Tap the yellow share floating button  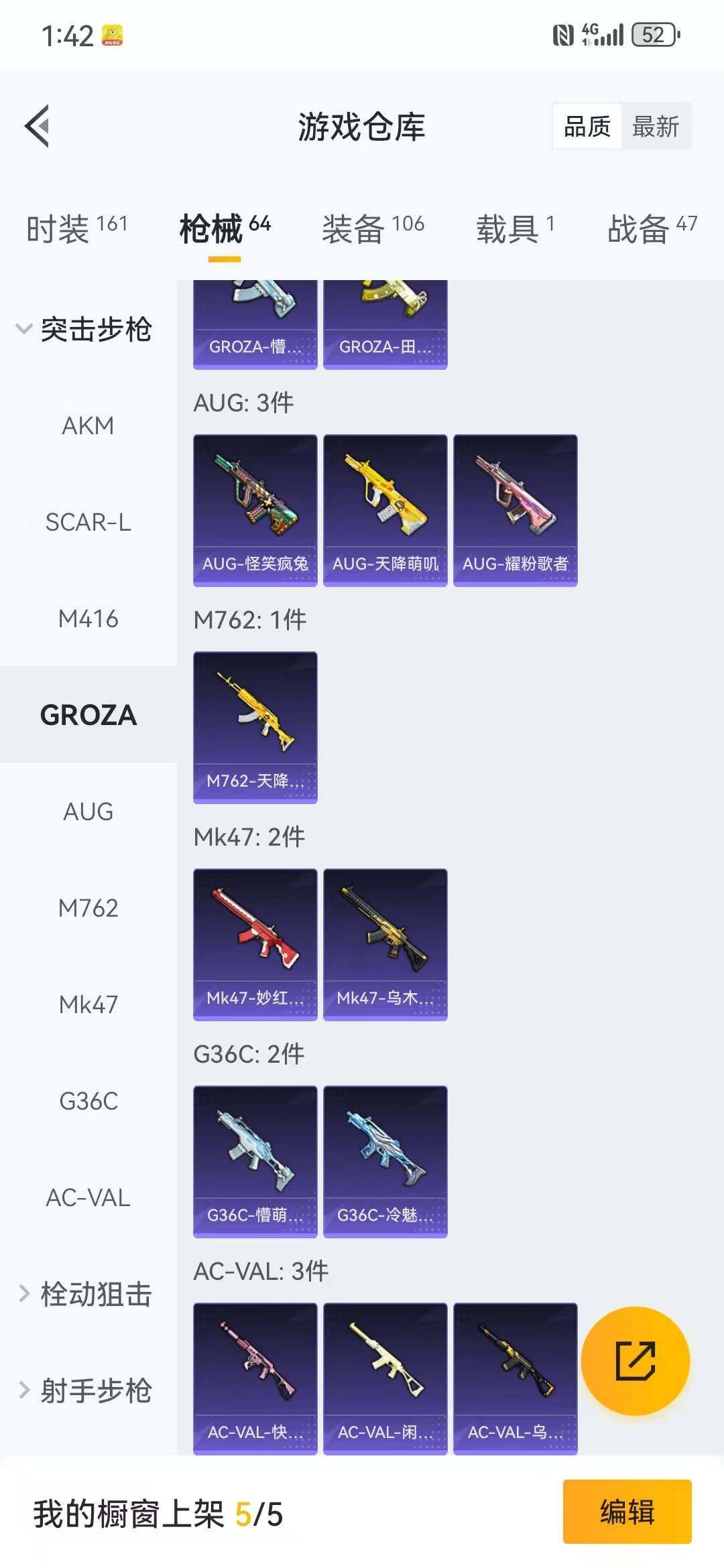point(635,1361)
